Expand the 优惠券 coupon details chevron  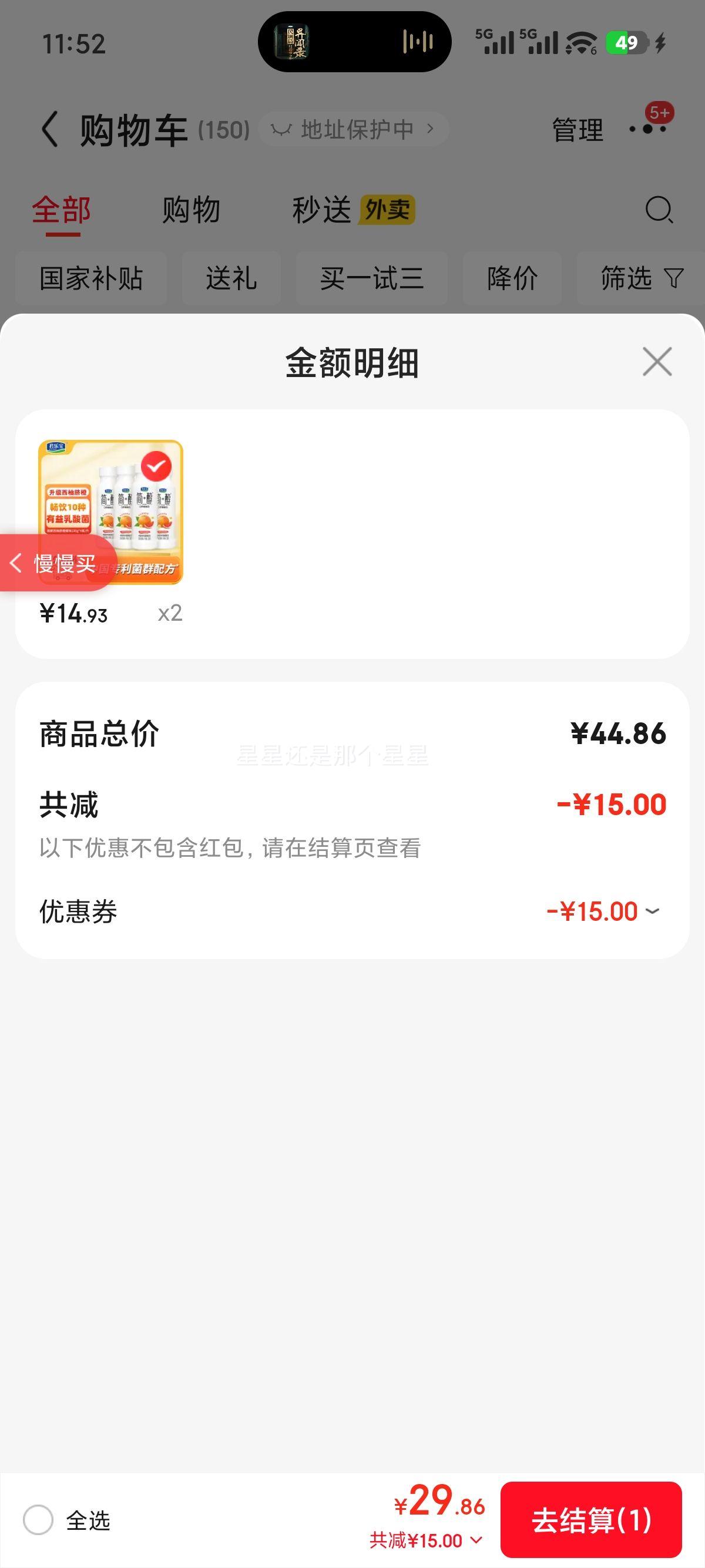(653, 912)
